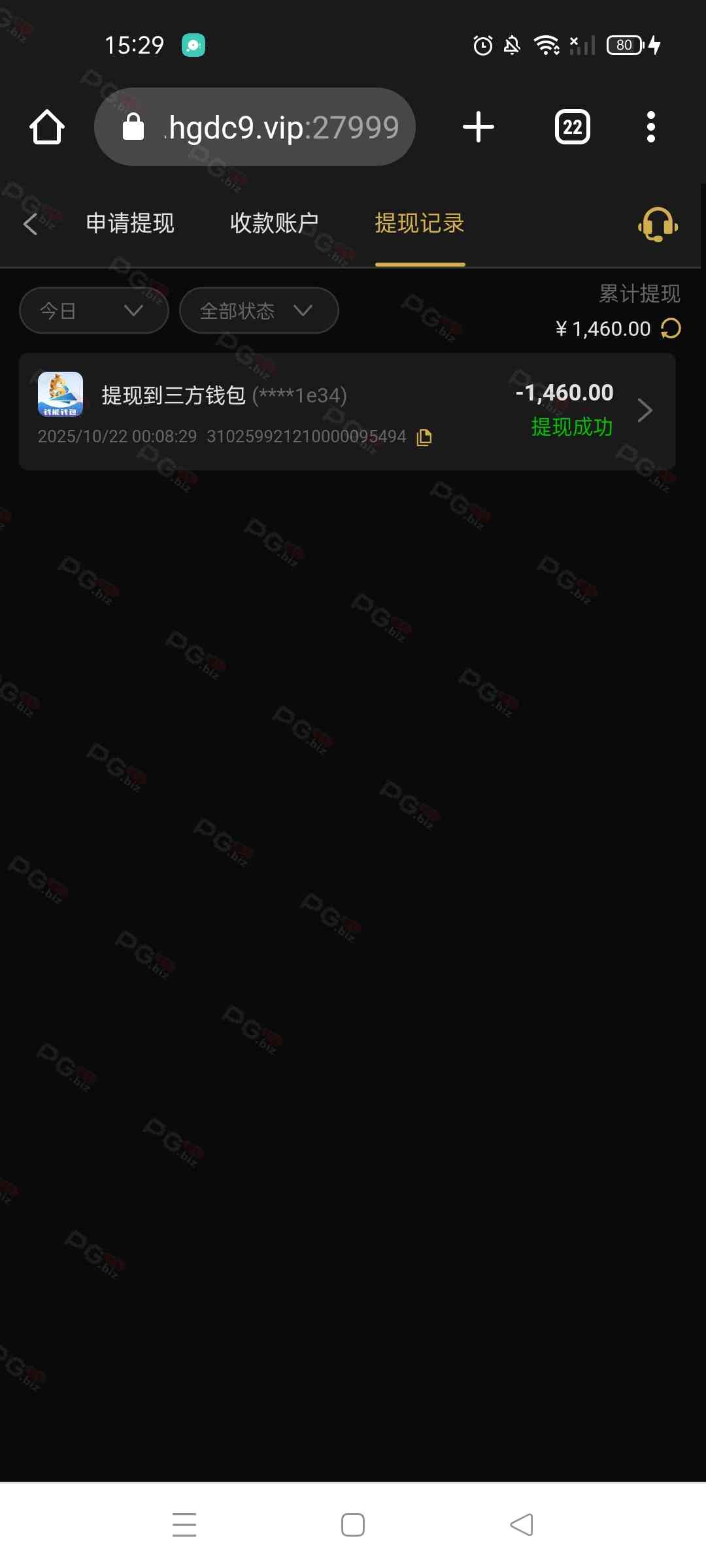This screenshot has height=1568, width=706.
Task: Refresh the 累计提现 total amount
Action: point(671,329)
